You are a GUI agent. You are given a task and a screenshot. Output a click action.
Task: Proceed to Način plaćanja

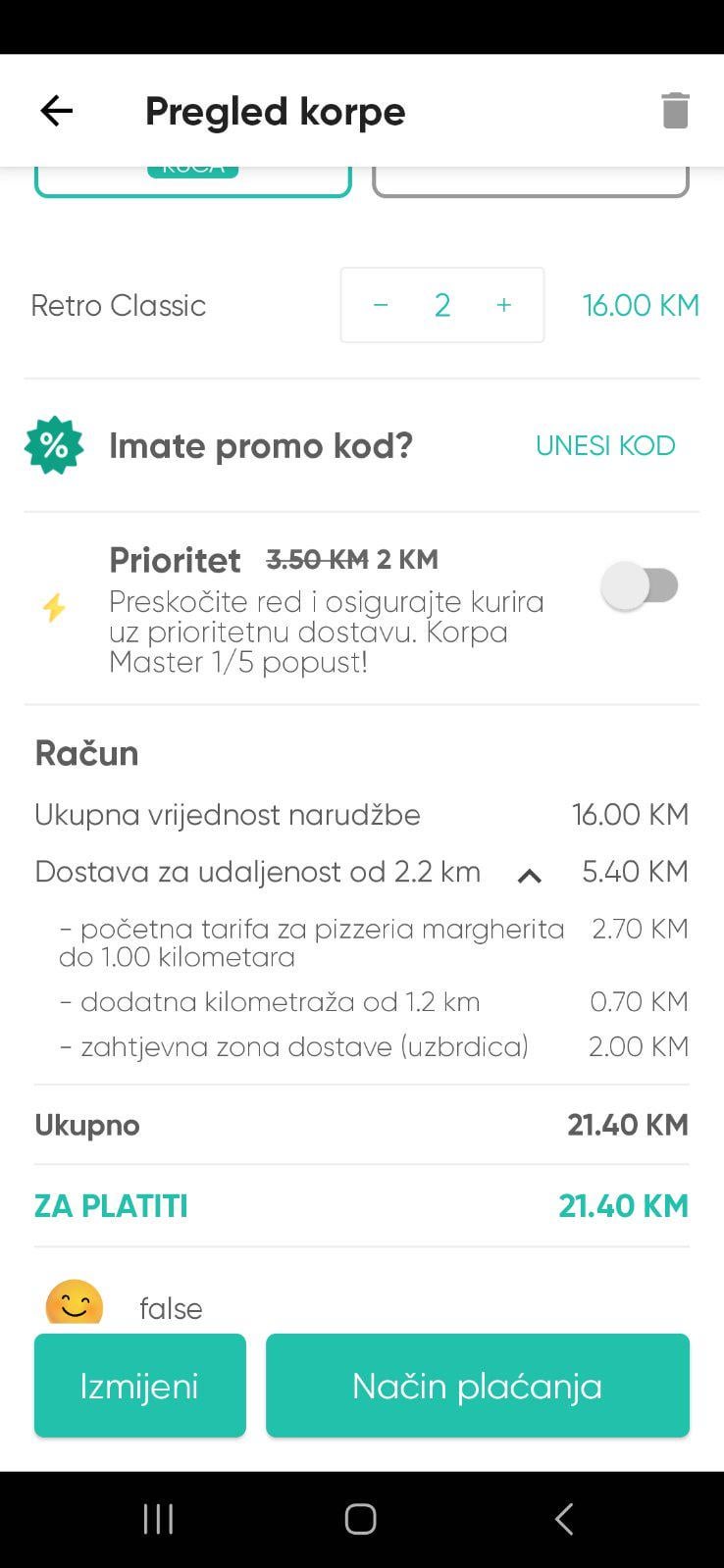tap(477, 1385)
